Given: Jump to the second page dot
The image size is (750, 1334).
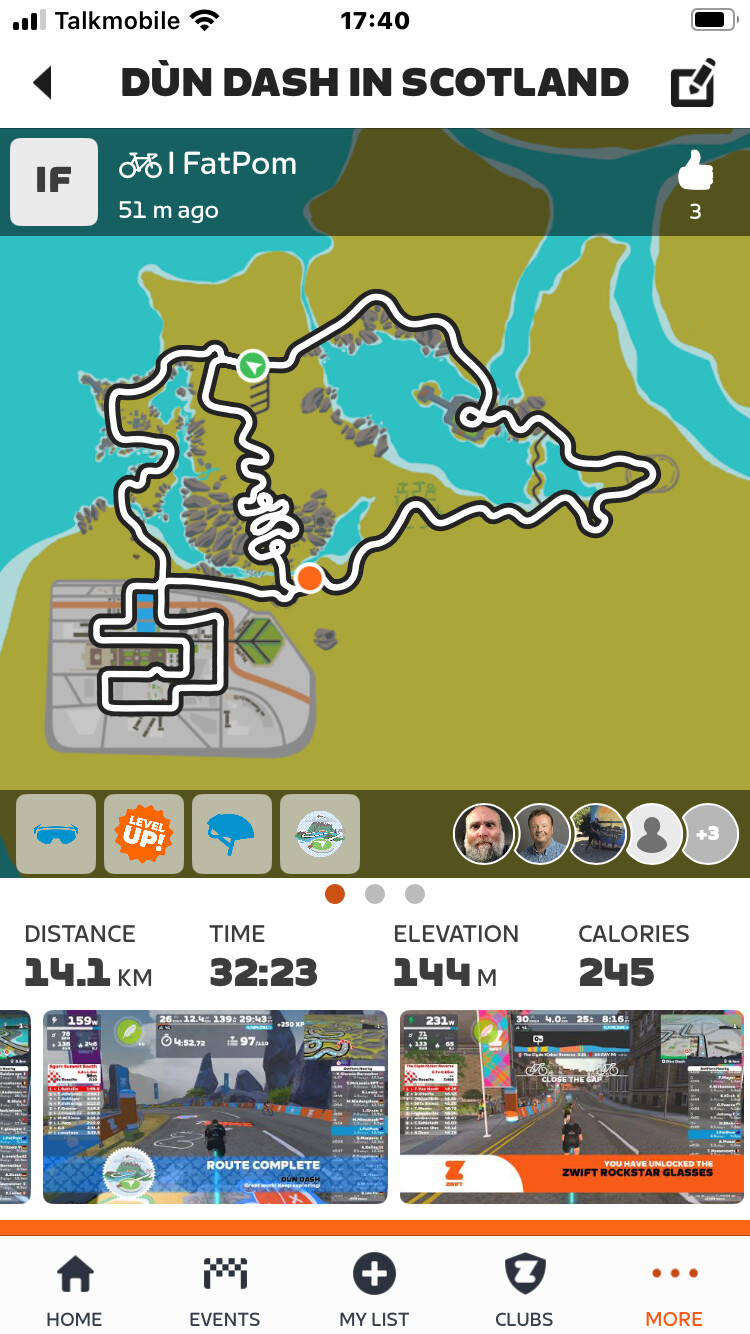Looking at the screenshot, I should (375, 894).
